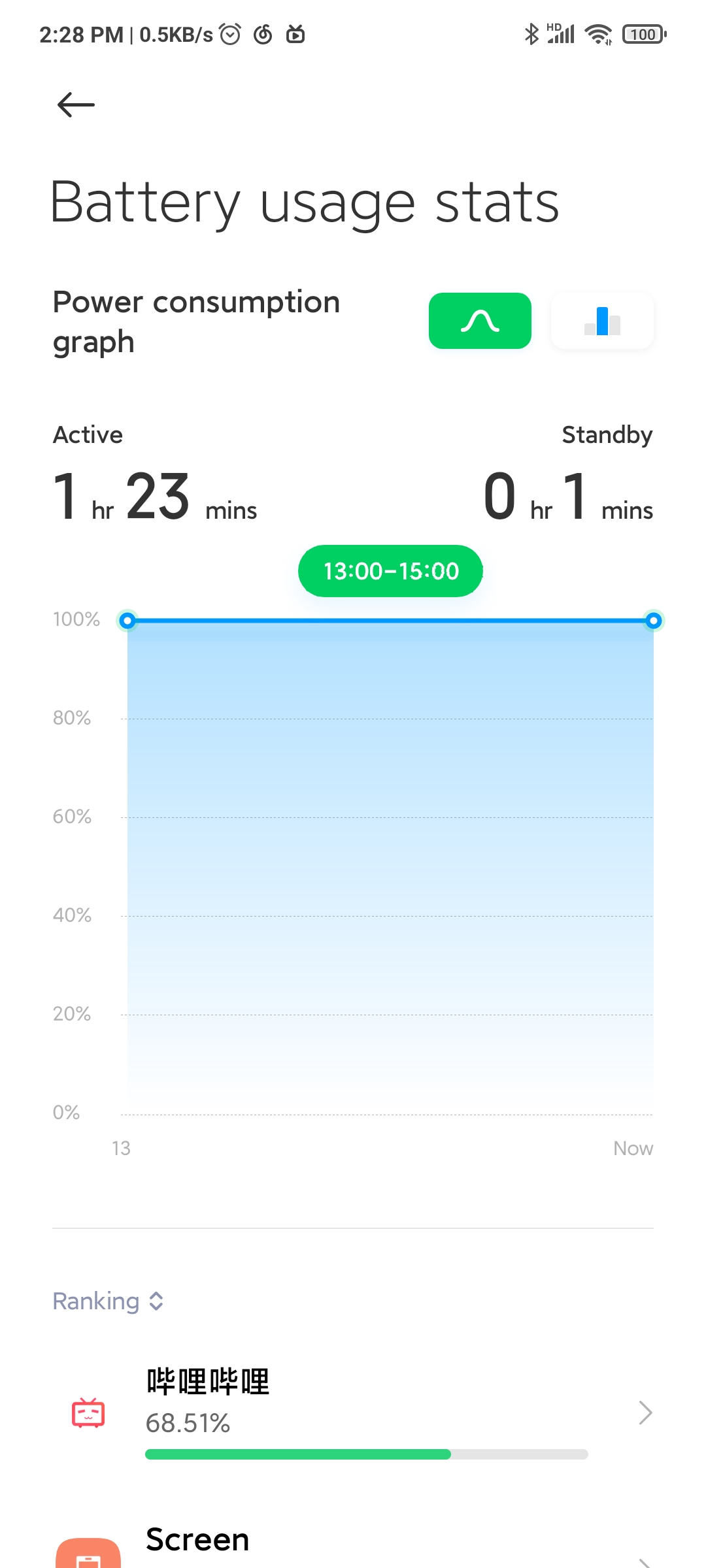The height and width of the screenshot is (1568, 706).
Task: Switch to the line graph view
Action: tap(480, 321)
